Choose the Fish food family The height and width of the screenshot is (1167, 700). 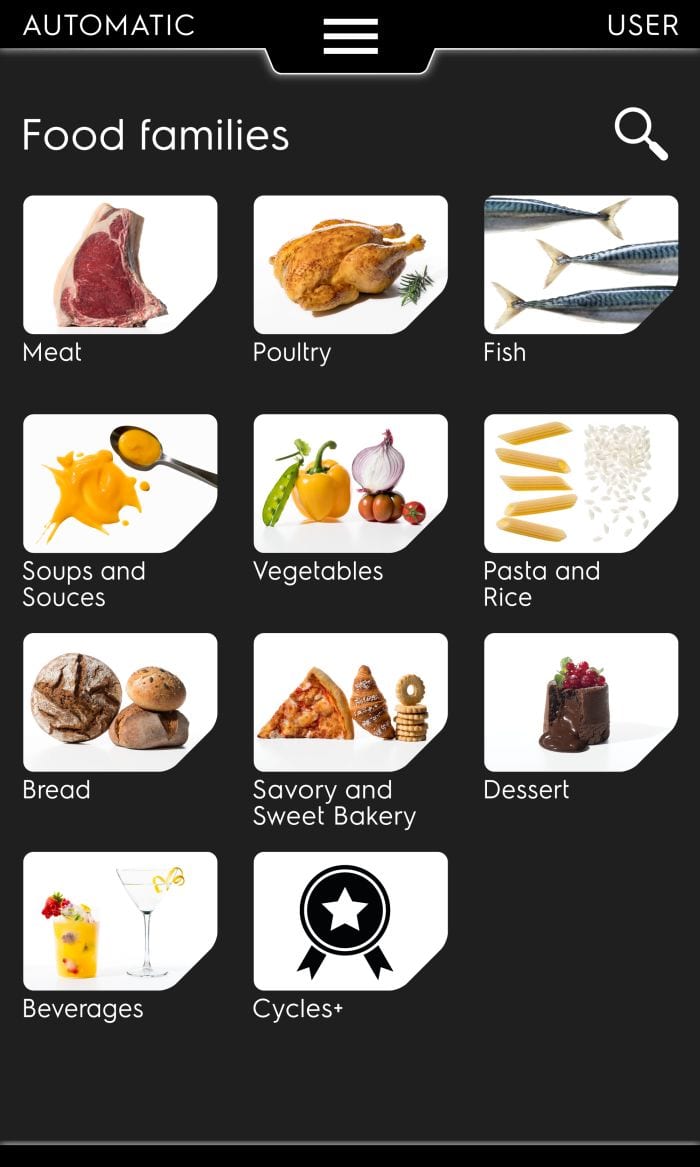pos(581,264)
